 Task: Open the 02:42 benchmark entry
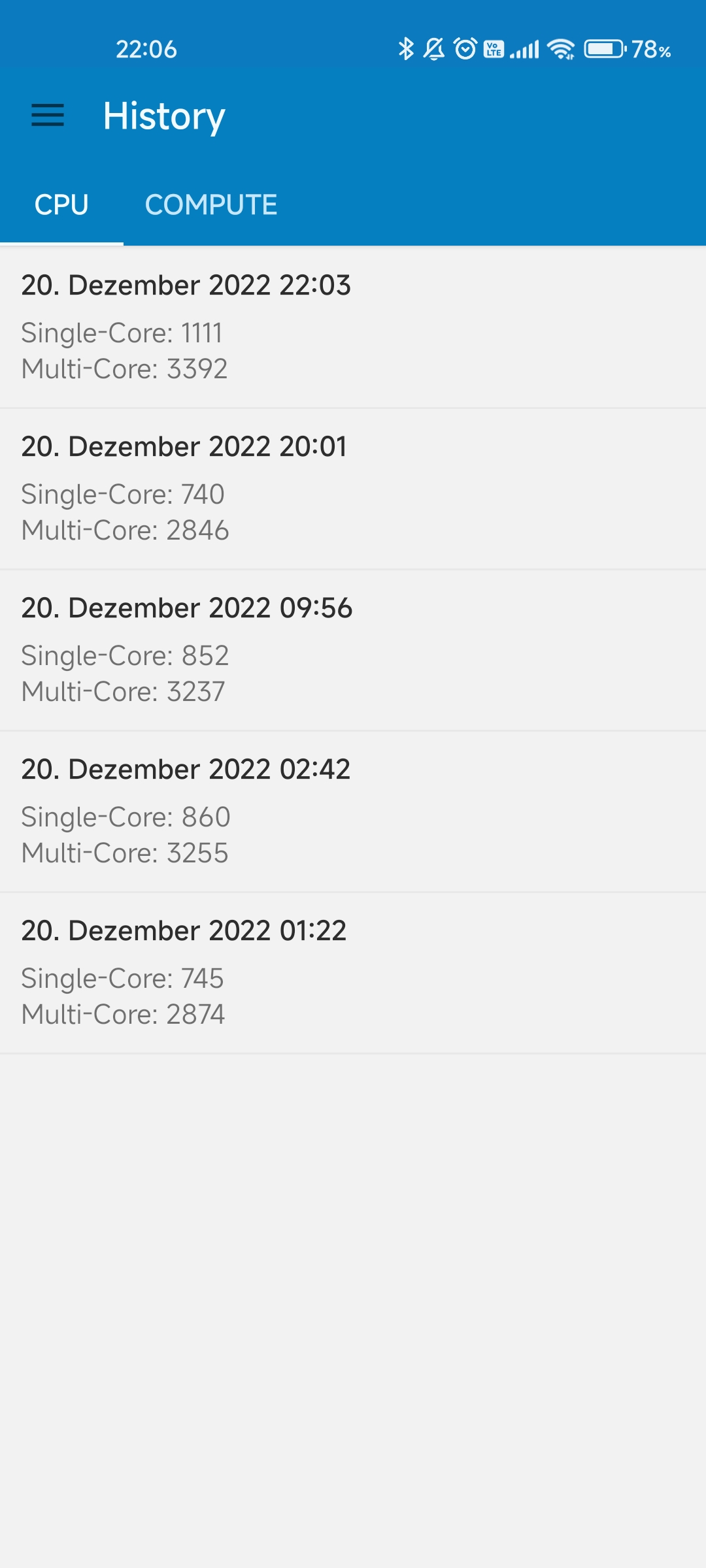click(x=353, y=812)
